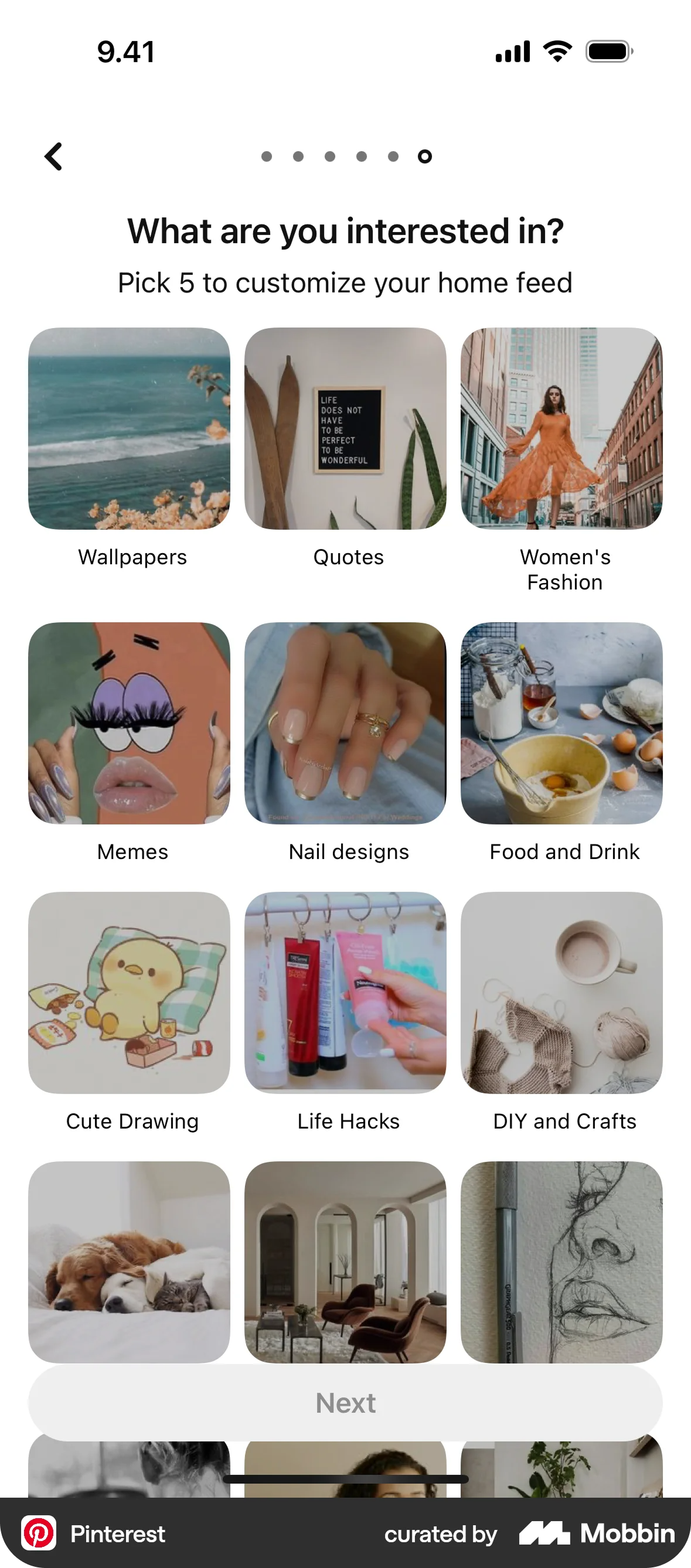Go back to the previous step
This screenshot has width=691, height=1568.
[x=53, y=156]
